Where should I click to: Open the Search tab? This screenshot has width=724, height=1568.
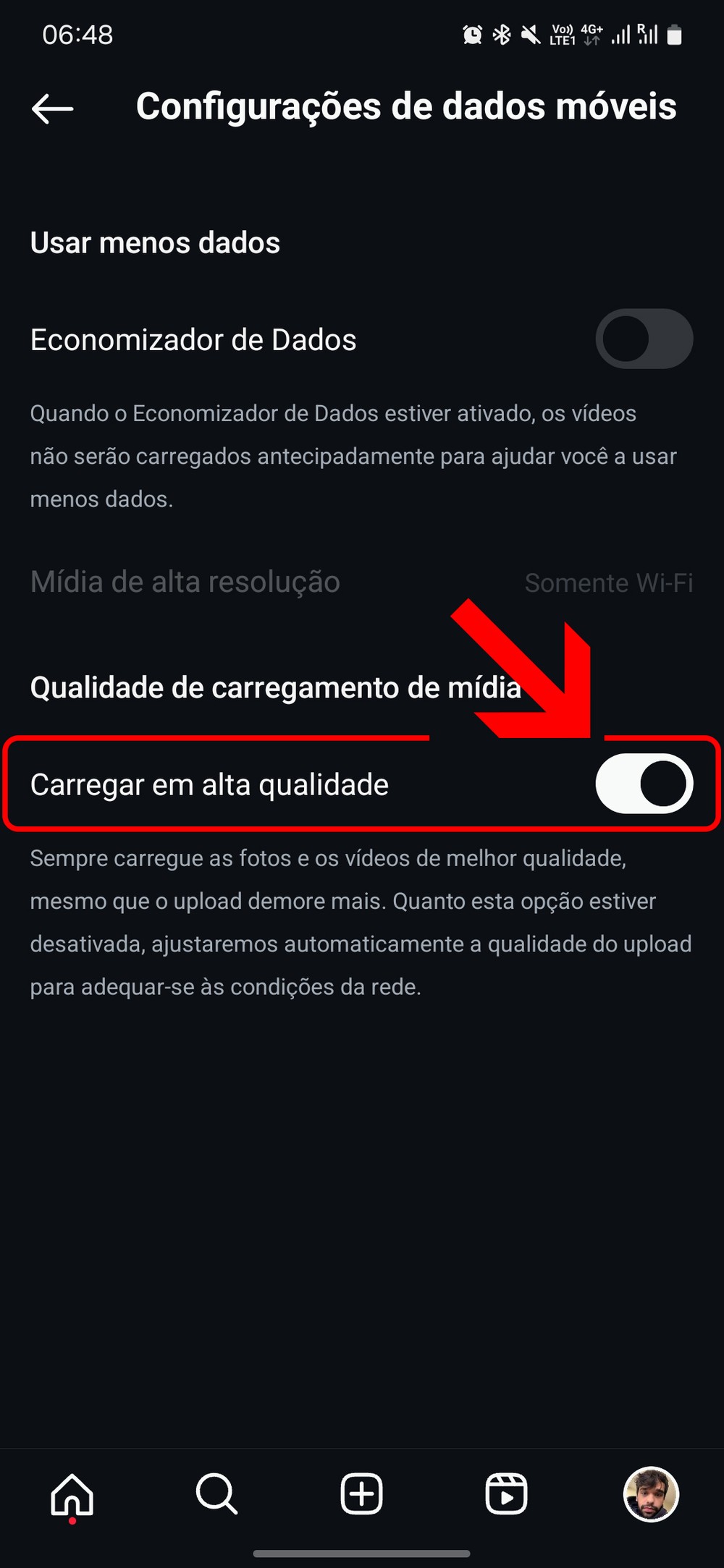[x=216, y=1494]
